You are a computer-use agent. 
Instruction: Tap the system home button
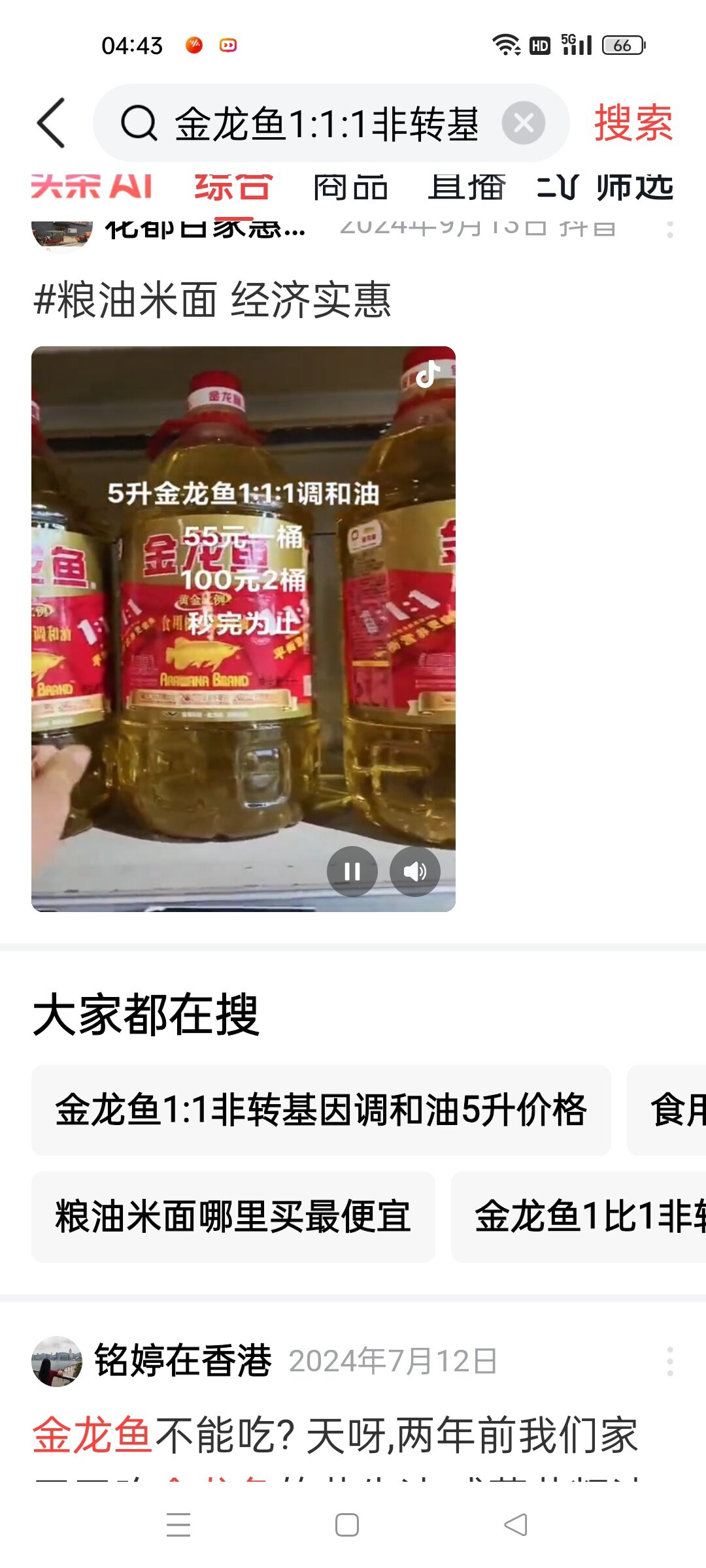(x=346, y=1525)
